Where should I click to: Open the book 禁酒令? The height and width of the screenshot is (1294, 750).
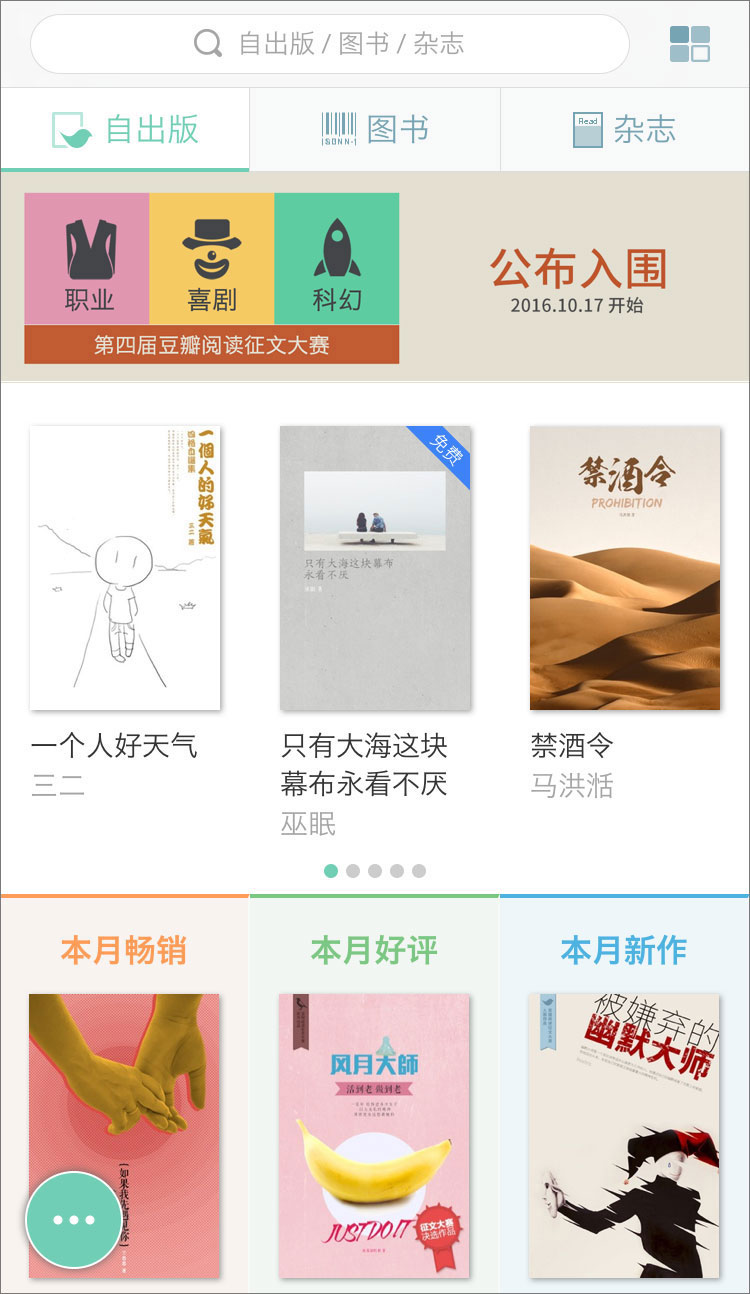pos(625,568)
